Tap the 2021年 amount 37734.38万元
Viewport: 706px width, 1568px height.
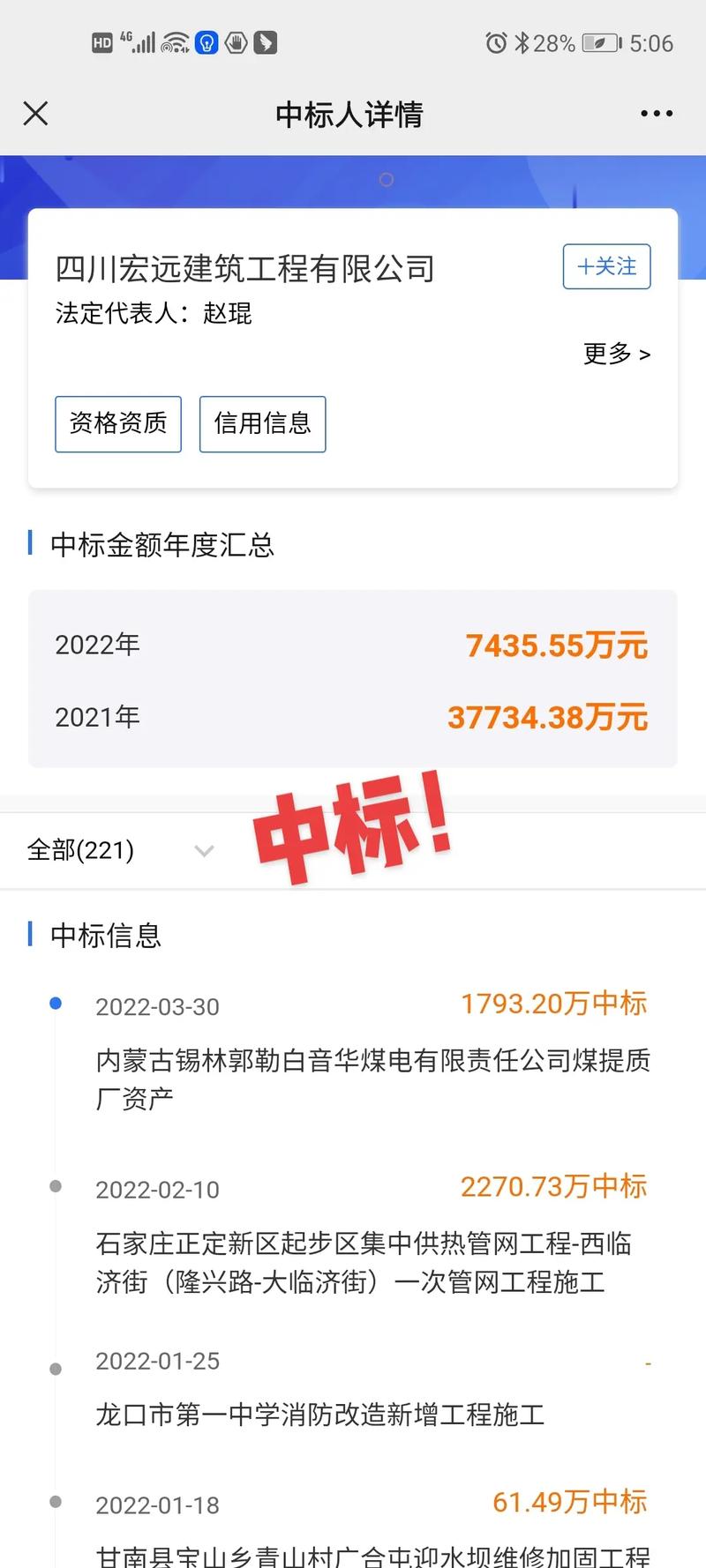545,717
